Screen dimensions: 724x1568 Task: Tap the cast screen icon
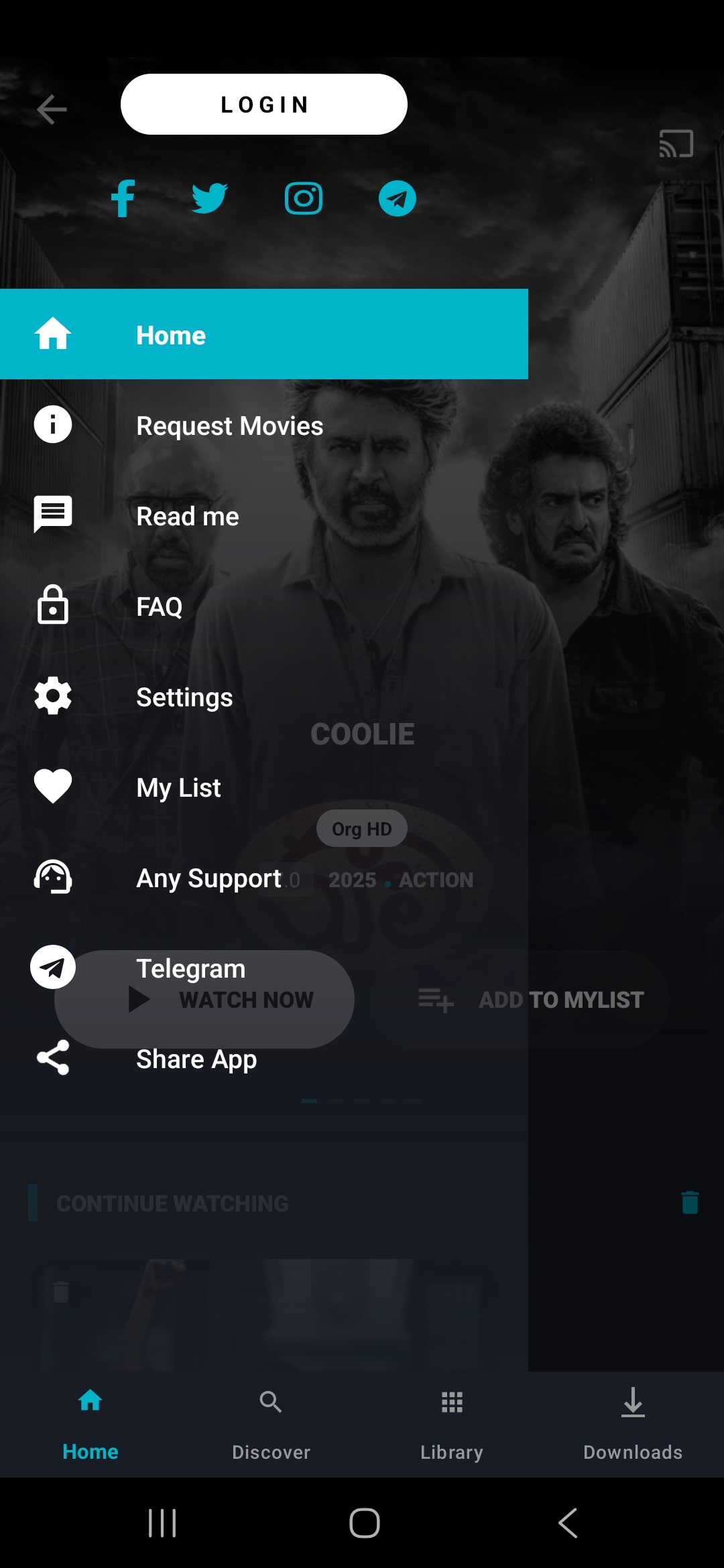(676, 144)
